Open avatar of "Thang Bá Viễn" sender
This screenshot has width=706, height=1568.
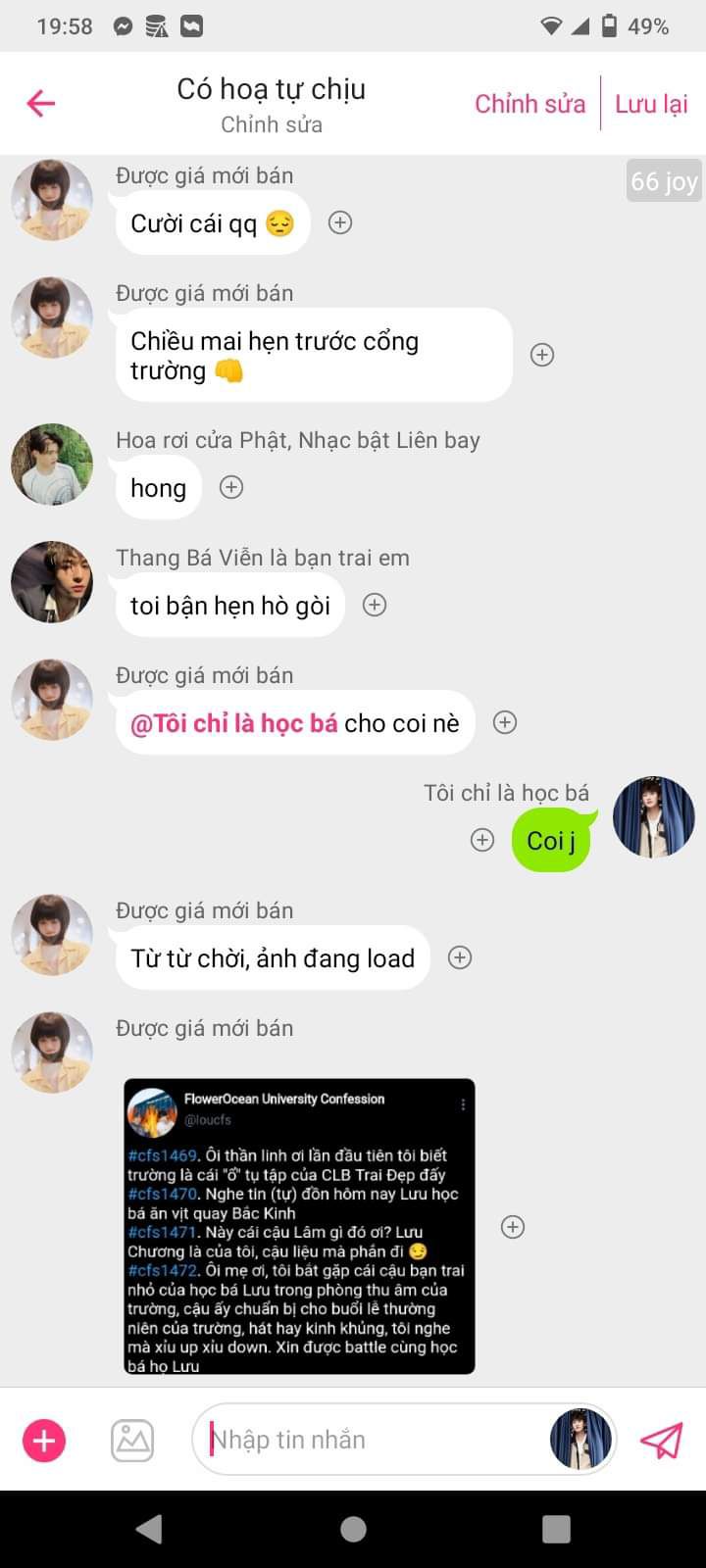tap(52, 582)
